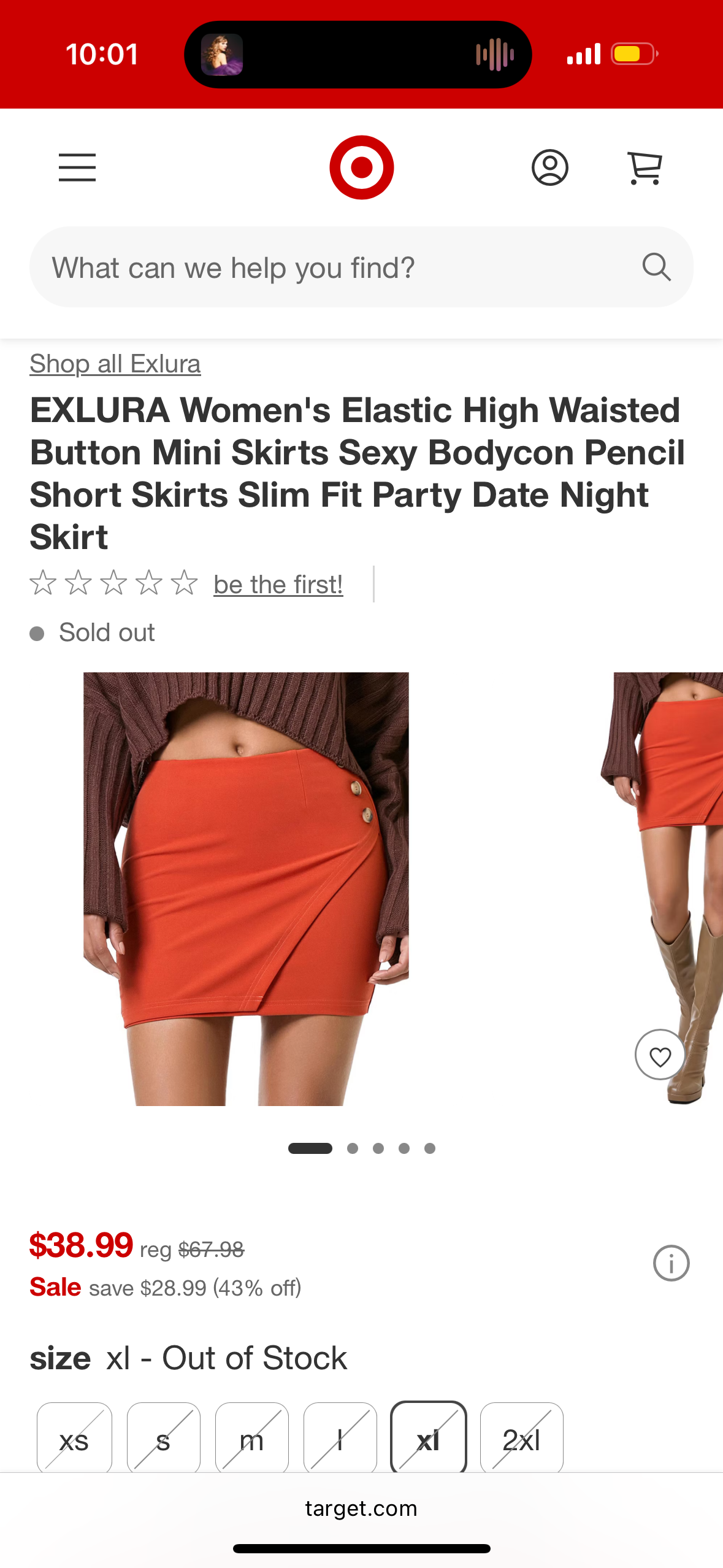Choose size m

pos(251,1439)
